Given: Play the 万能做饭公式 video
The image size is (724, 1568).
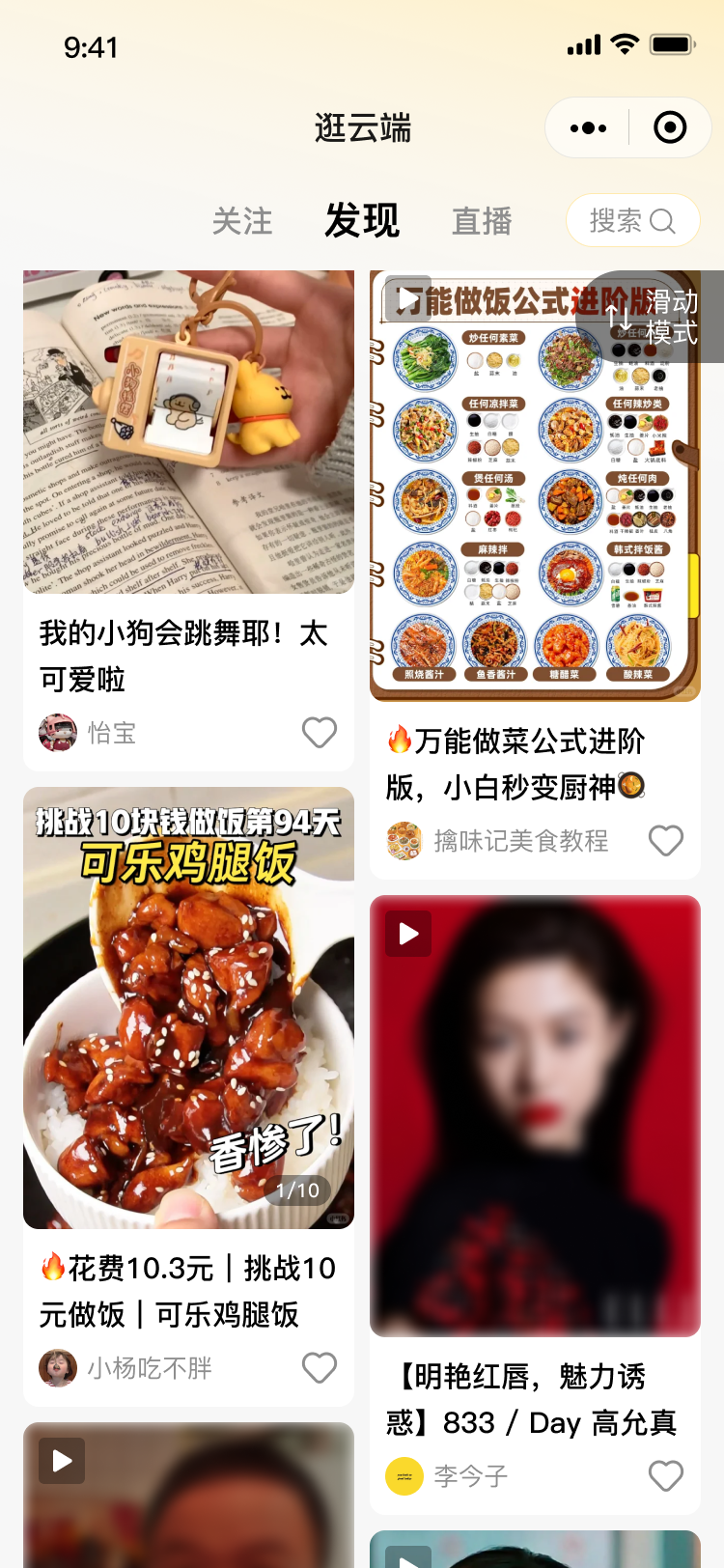Looking at the screenshot, I should [407, 296].
